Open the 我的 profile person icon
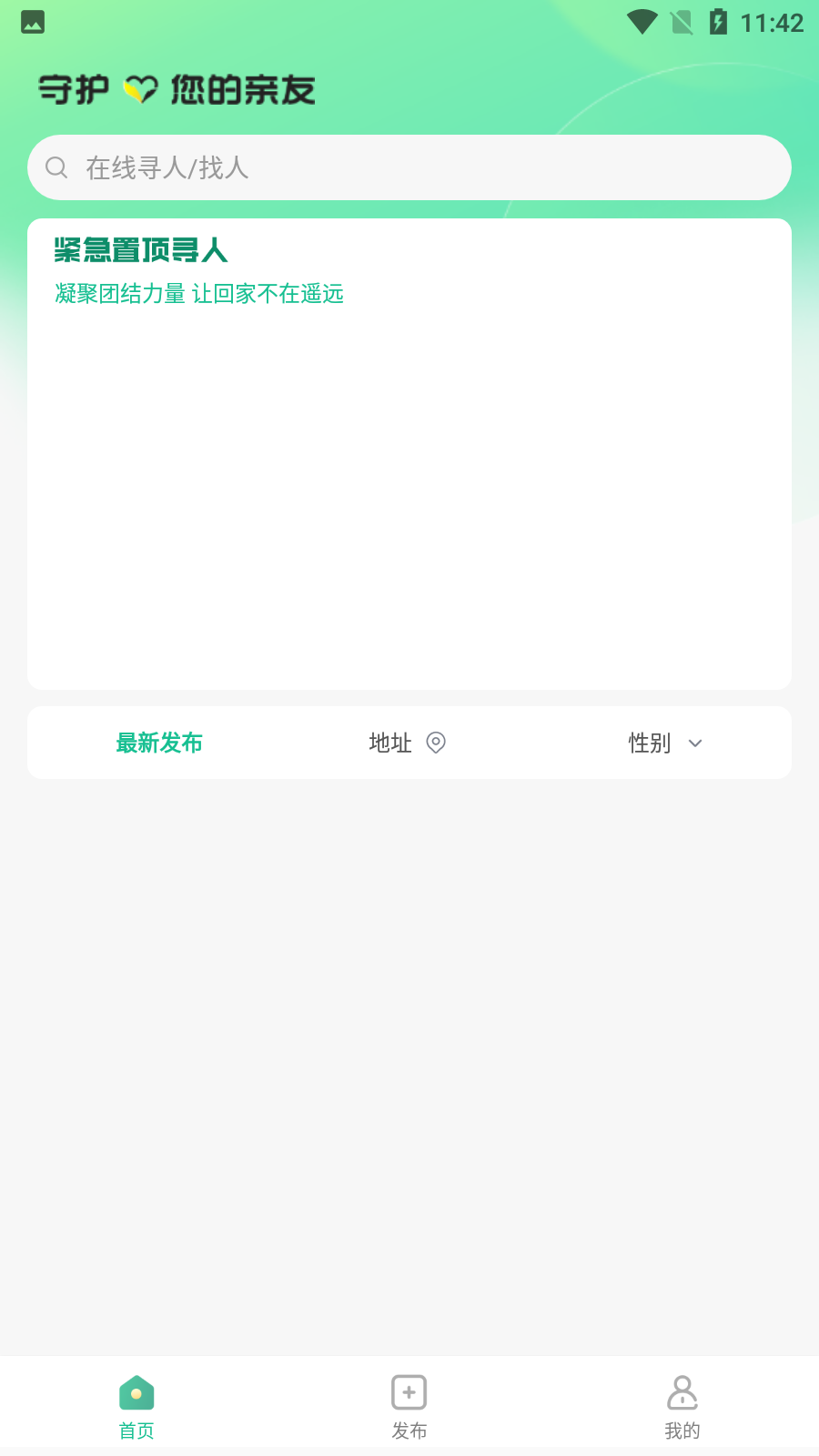This screenshot has width=819, height=1456. coord(683,1391)
